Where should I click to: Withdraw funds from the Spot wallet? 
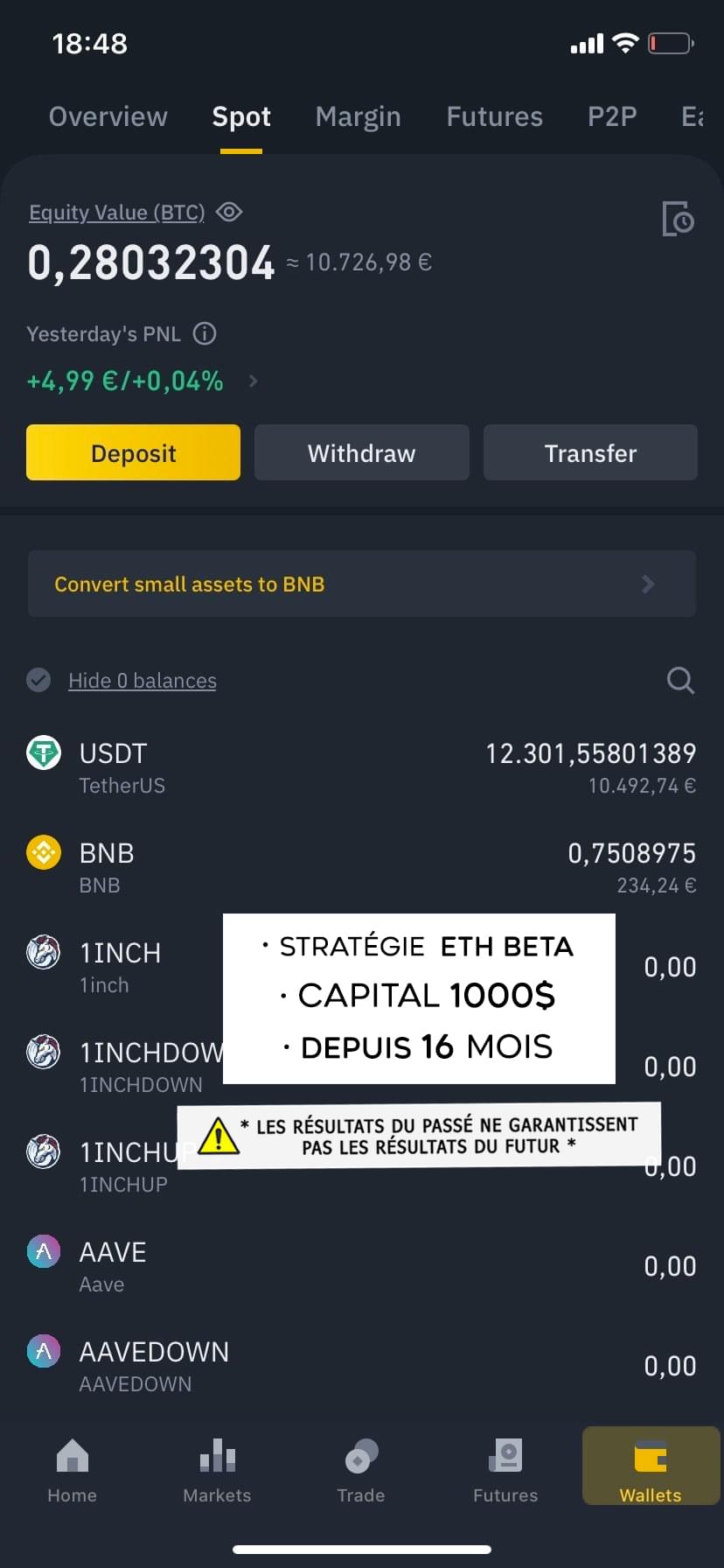pos(361,452)
